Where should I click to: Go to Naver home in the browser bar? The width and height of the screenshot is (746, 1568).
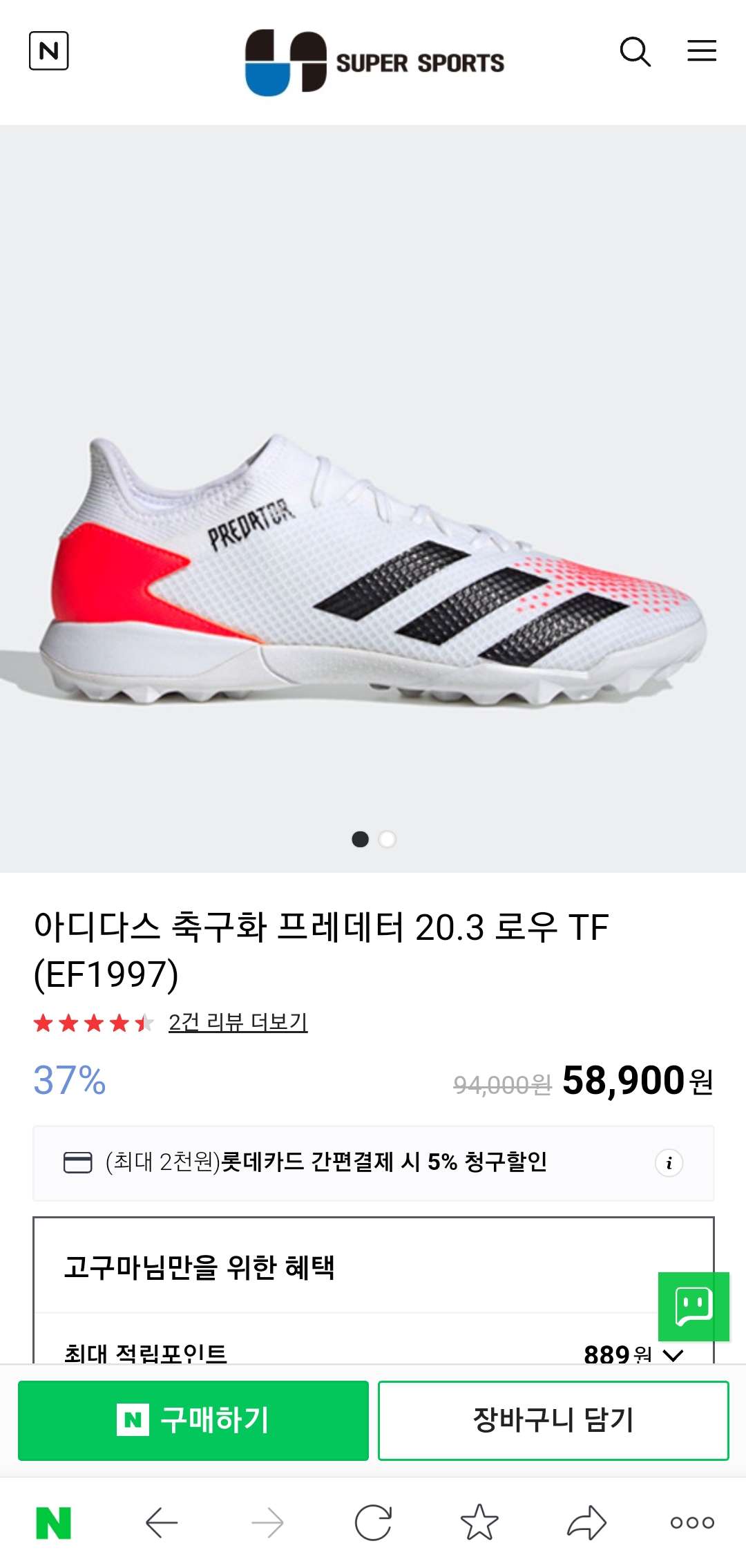[x=53, y=1523]
